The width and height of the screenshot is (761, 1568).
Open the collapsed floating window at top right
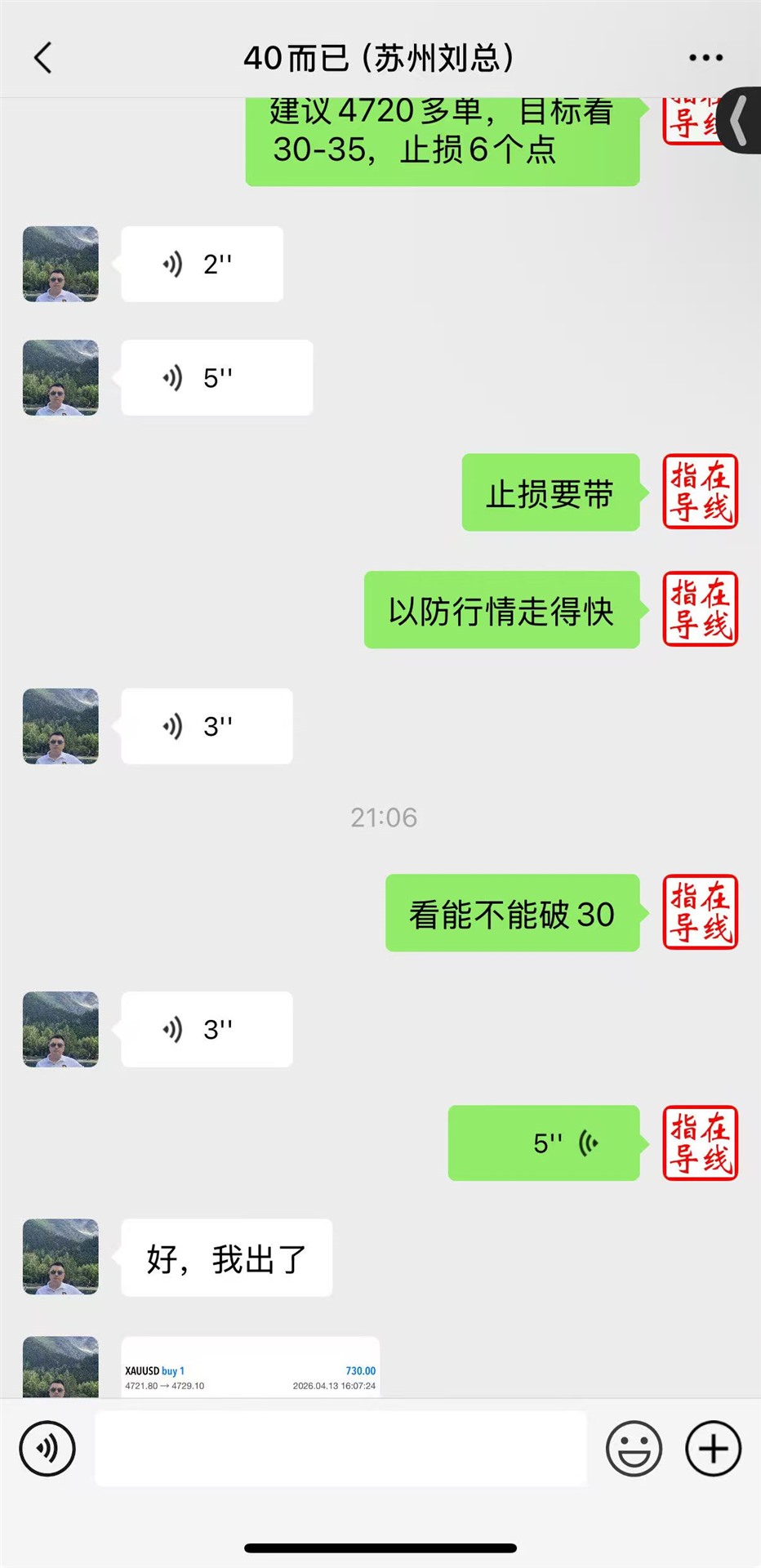pos(740,121)
